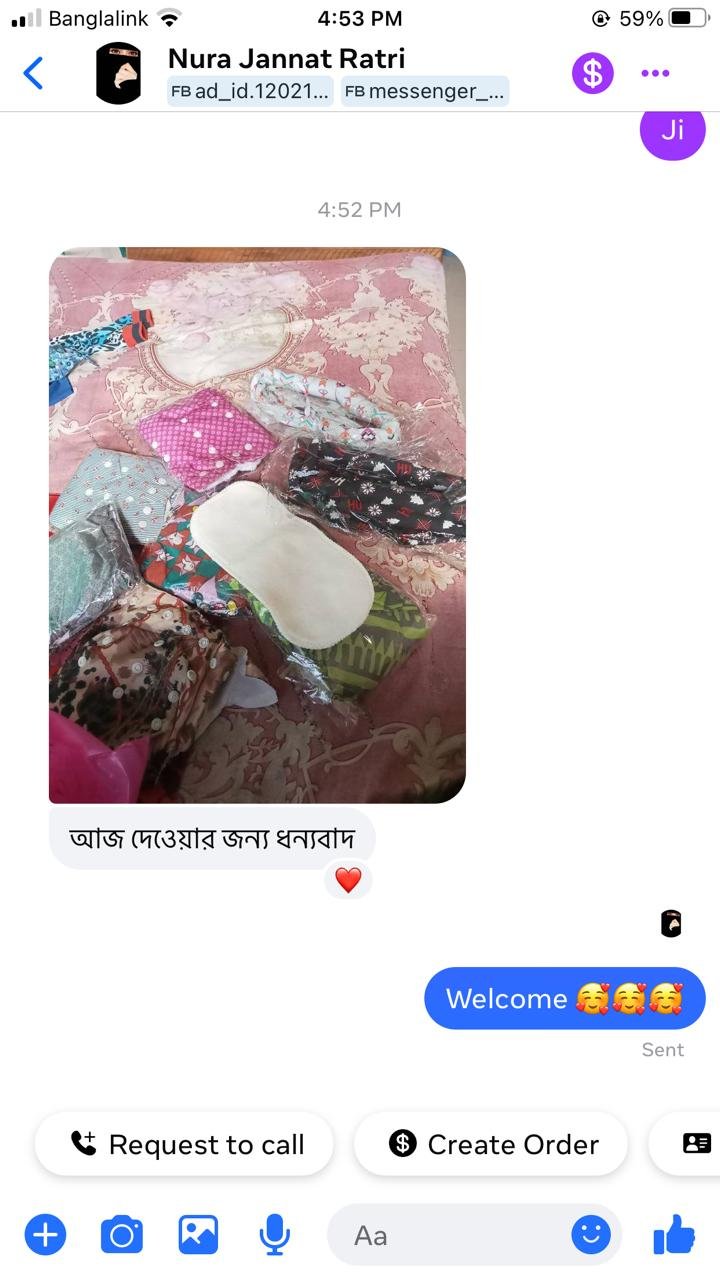Open the photo gallery picker

click(198, 1235)
